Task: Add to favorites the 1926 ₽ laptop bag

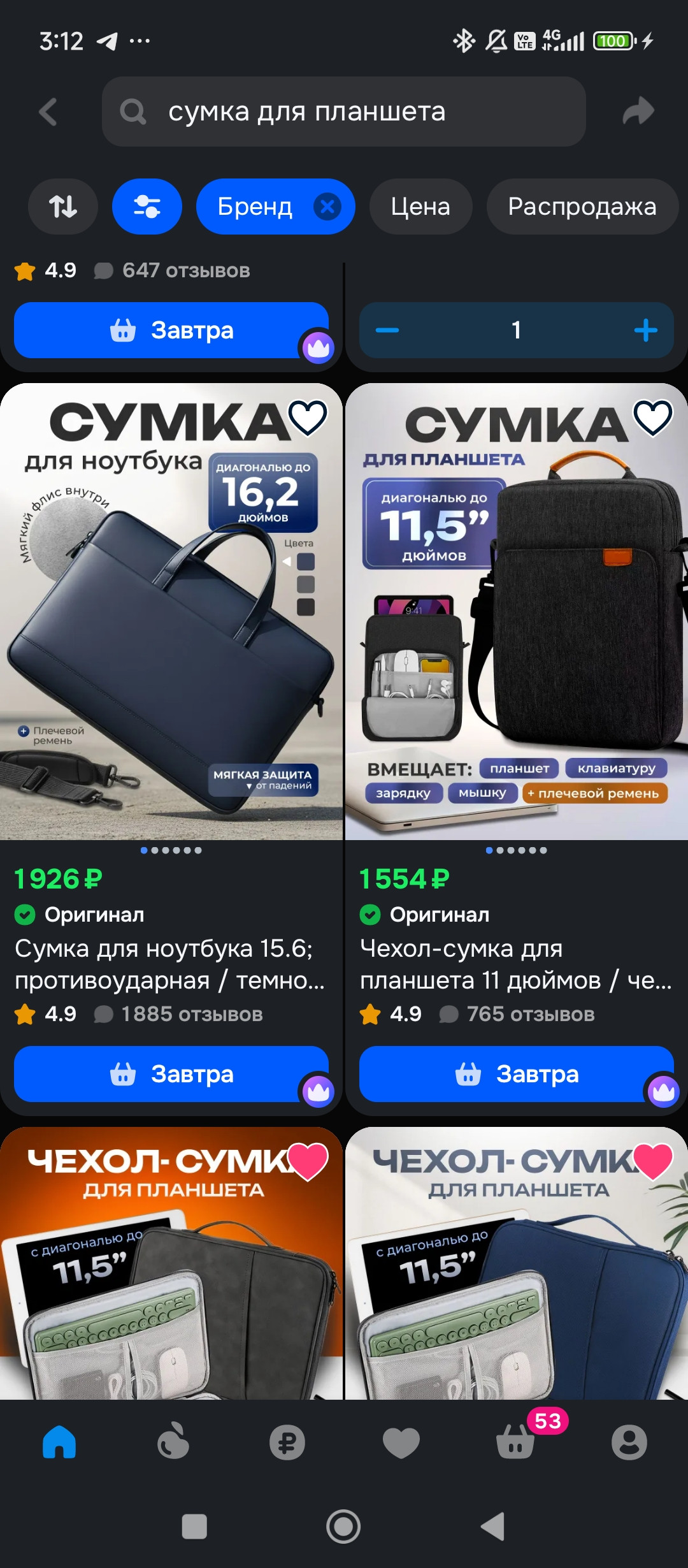Action: click(x=308, y=418)
